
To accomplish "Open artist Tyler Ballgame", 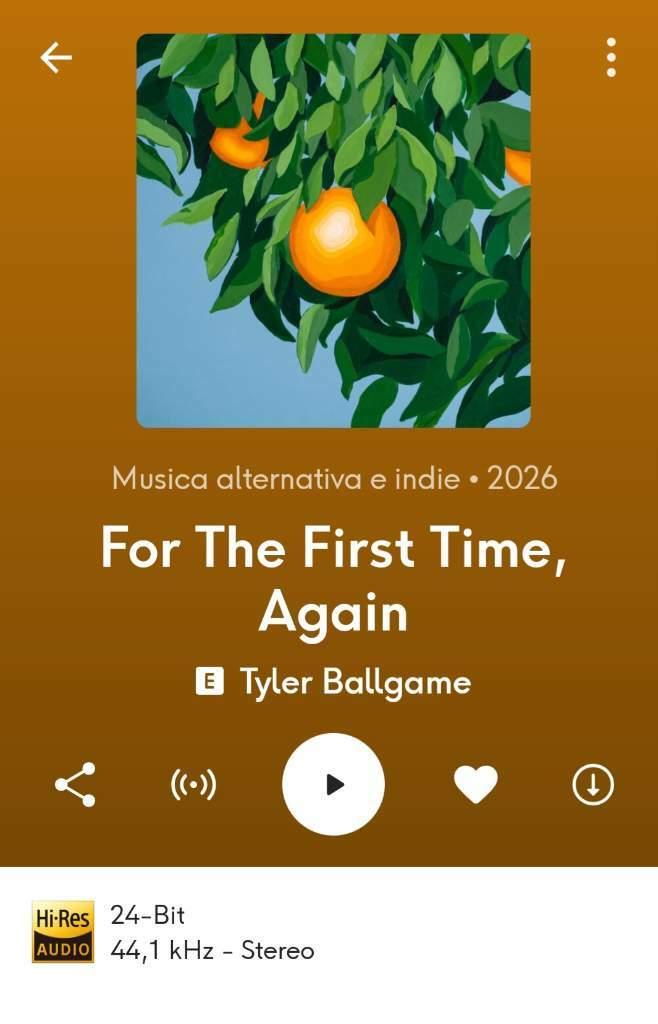I will click(x=354, y=683).
